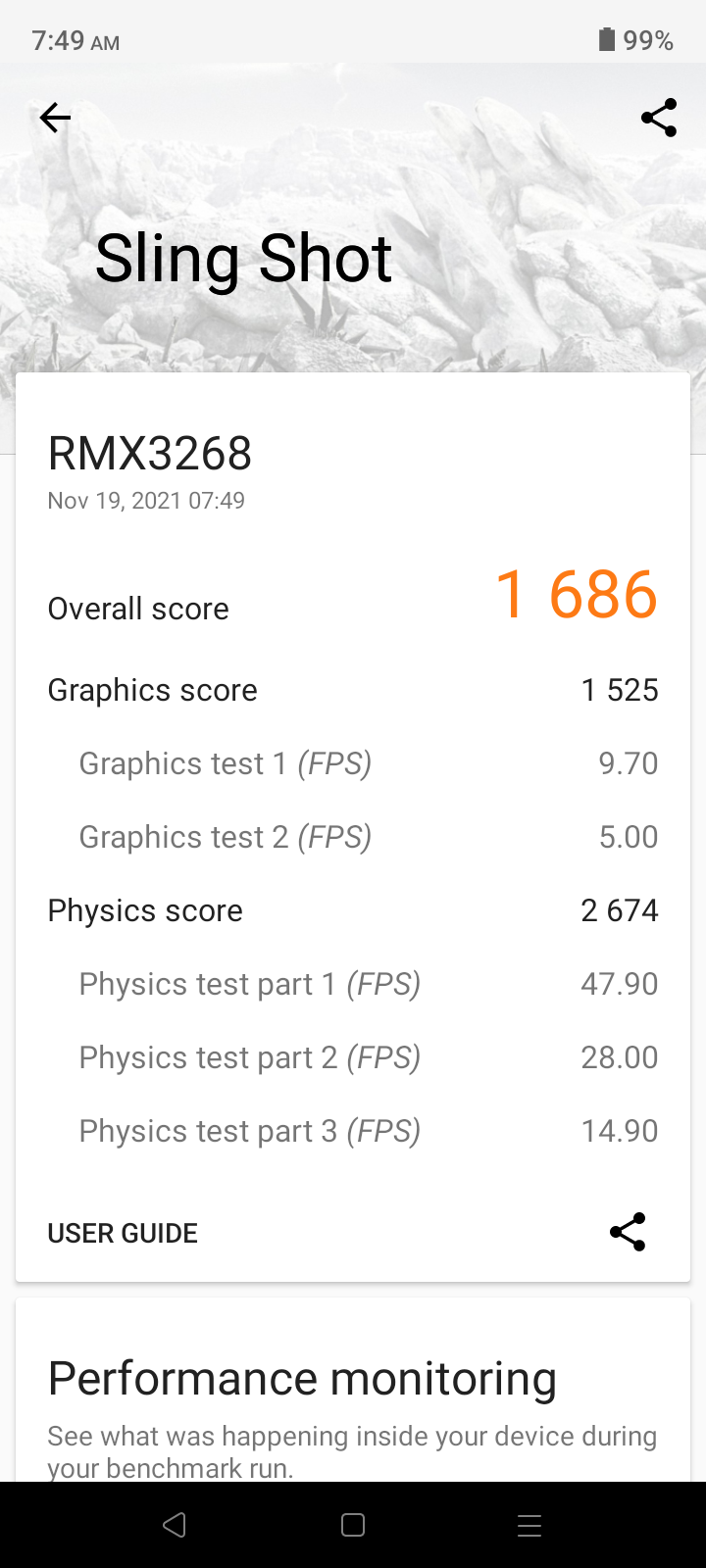Screen dimensions: 706x1568
Task: Go to the home screen
Action: tap(353, 1525)
